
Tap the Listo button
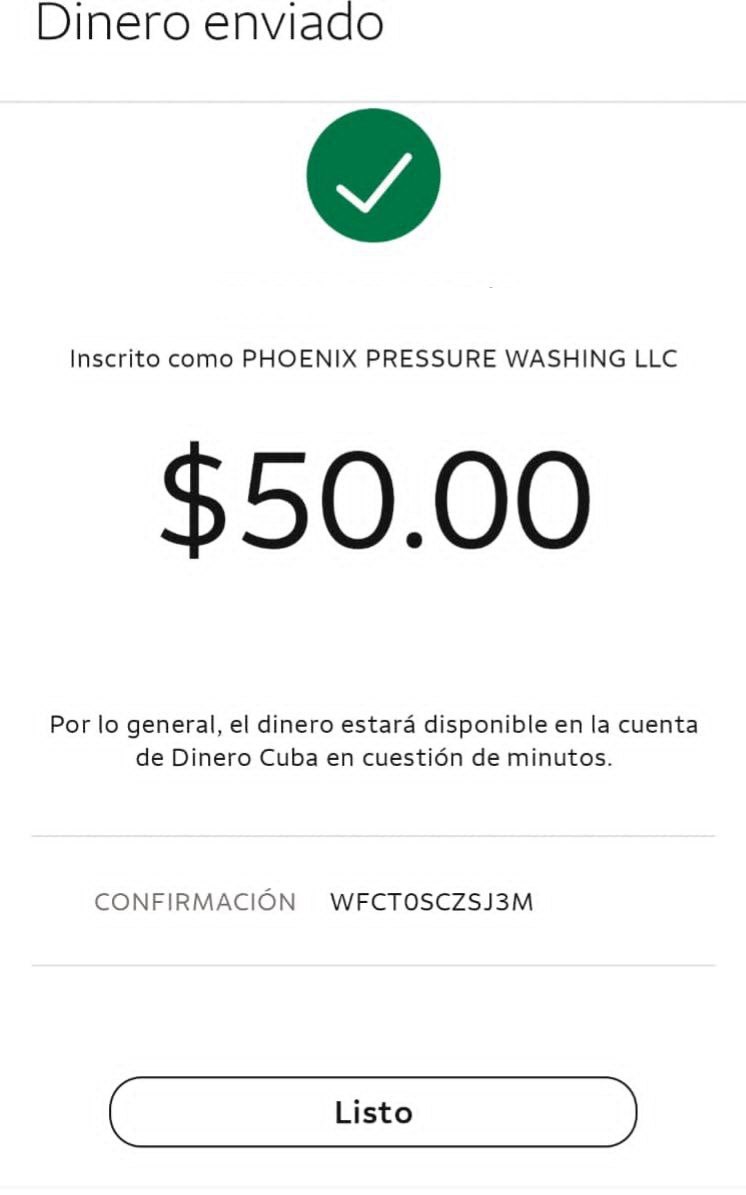coord(373,1112)
